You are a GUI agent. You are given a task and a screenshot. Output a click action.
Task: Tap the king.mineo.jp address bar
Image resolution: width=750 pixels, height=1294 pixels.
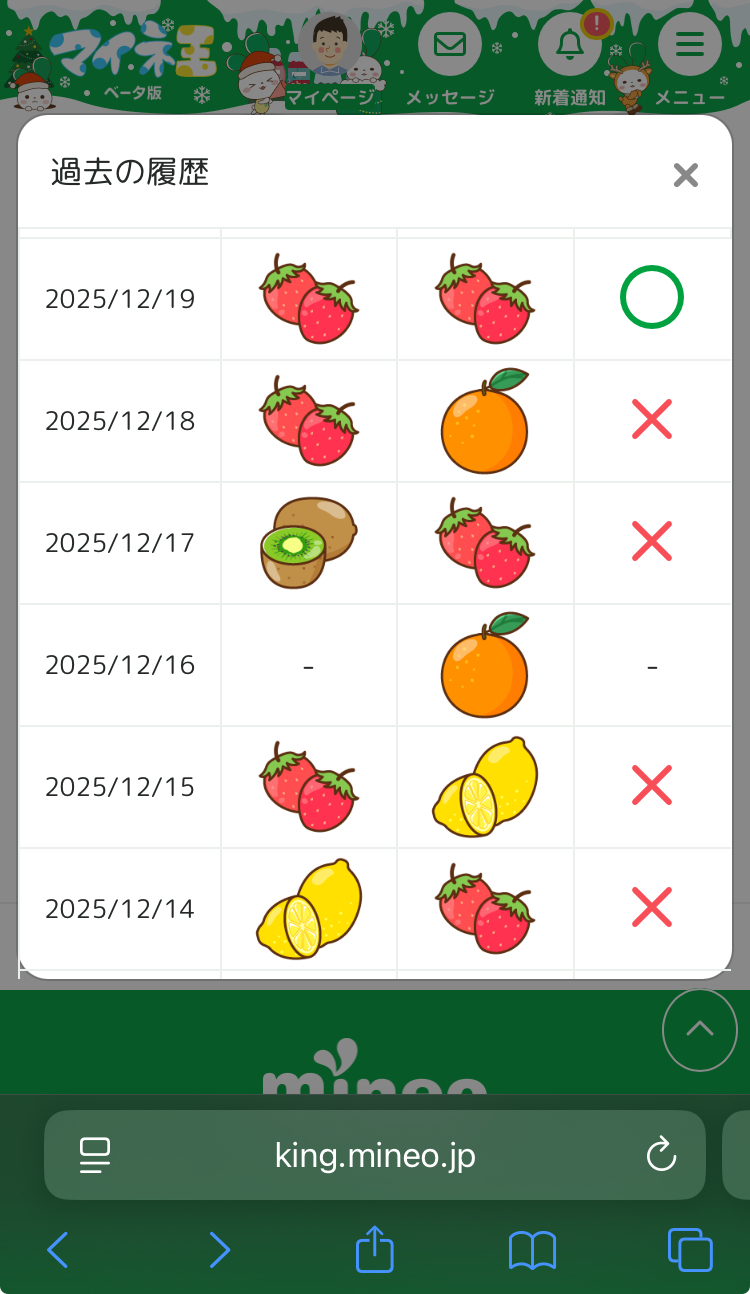(x=375, y=1155)
